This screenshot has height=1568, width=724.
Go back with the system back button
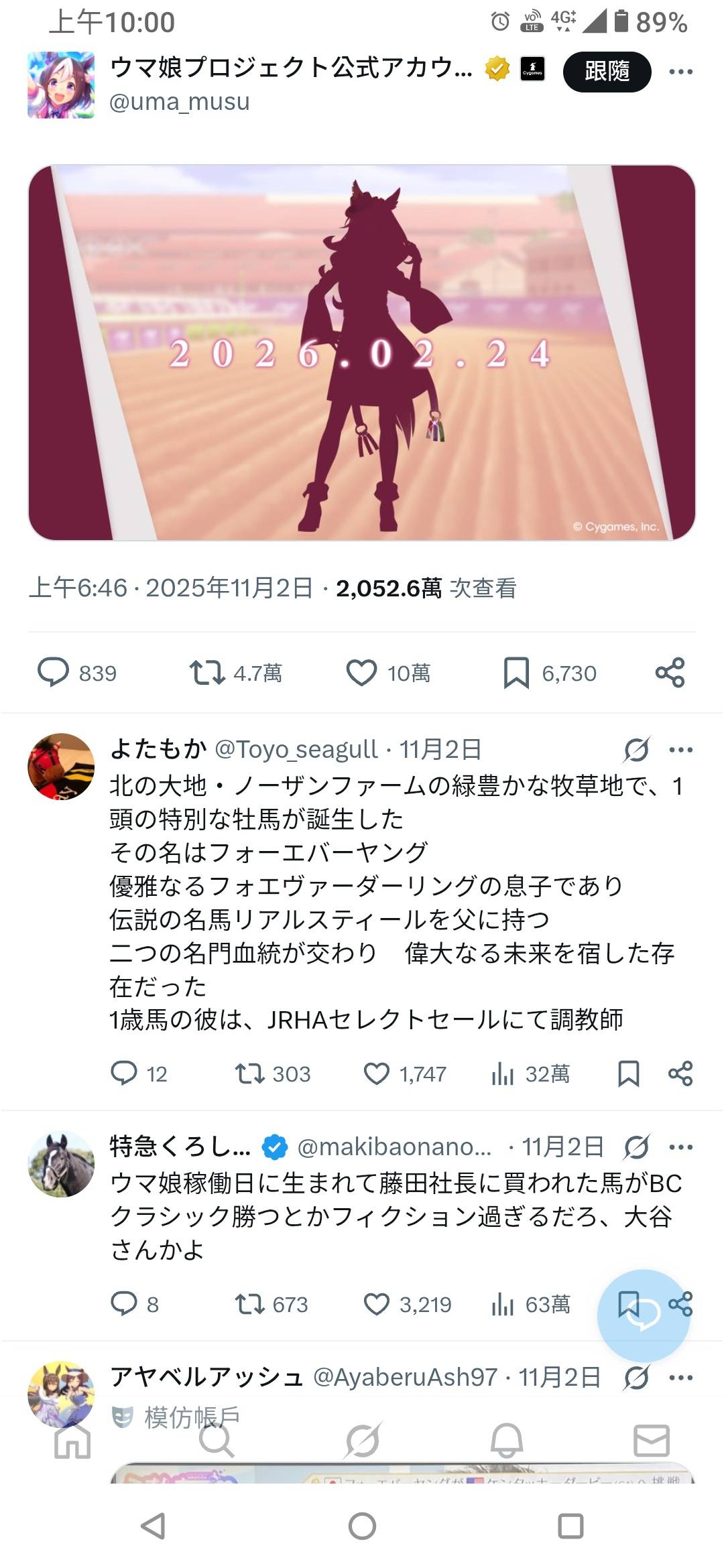pos(154,1526)
